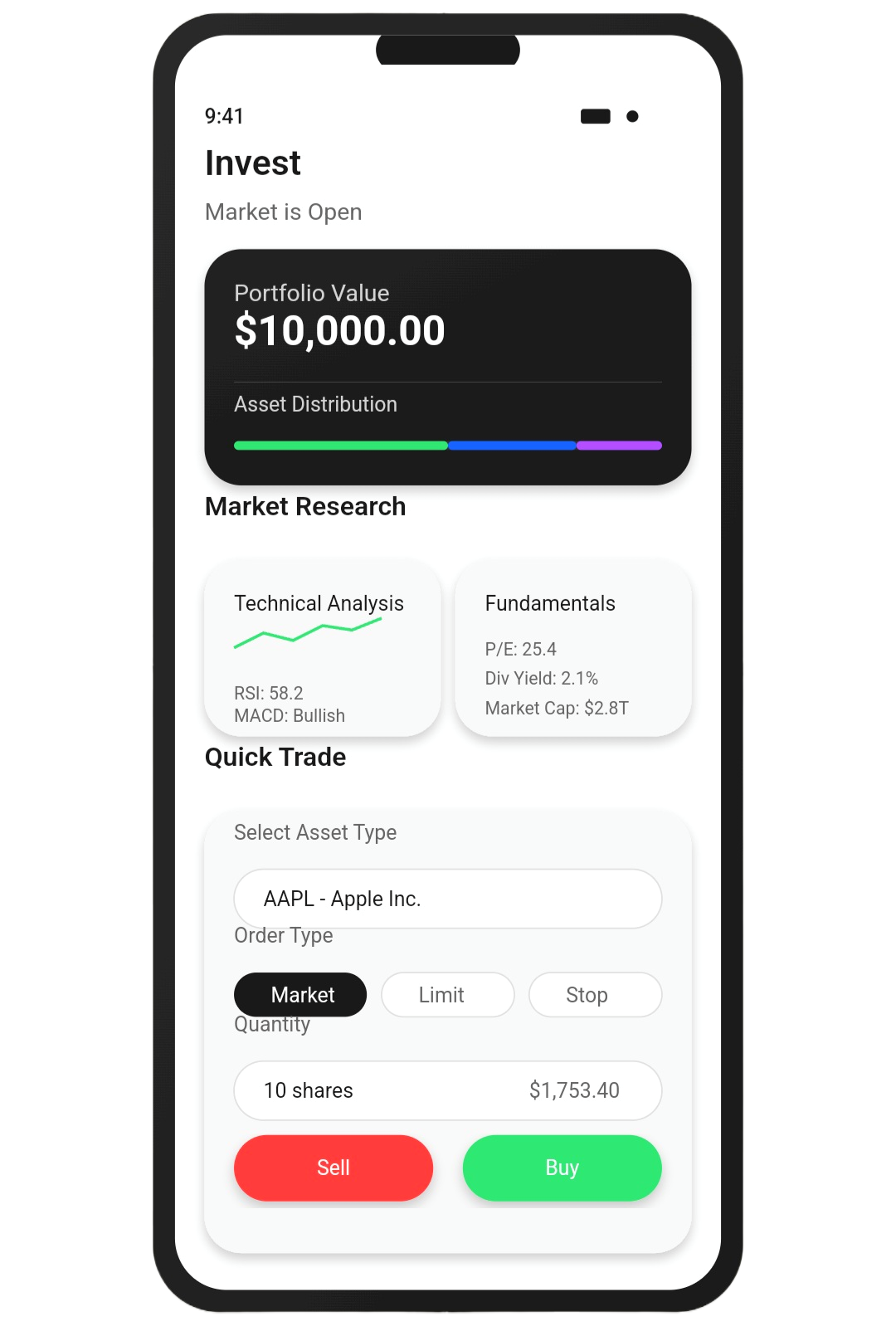Screen dimensions: 896x1331
Task: Switch order type to Limit
Action: pyautogui.click(x=447, y=994)
